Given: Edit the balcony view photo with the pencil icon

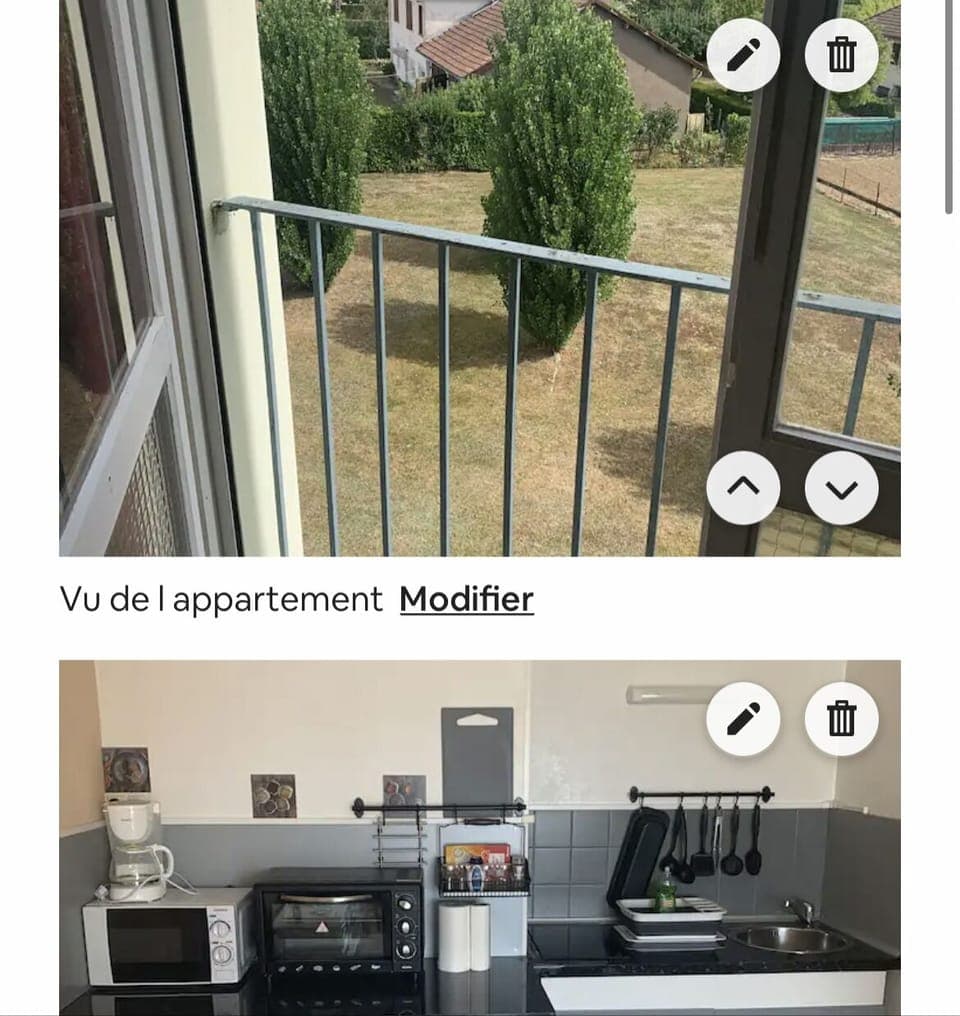Looking at the screenshot, I should [741, 56].
